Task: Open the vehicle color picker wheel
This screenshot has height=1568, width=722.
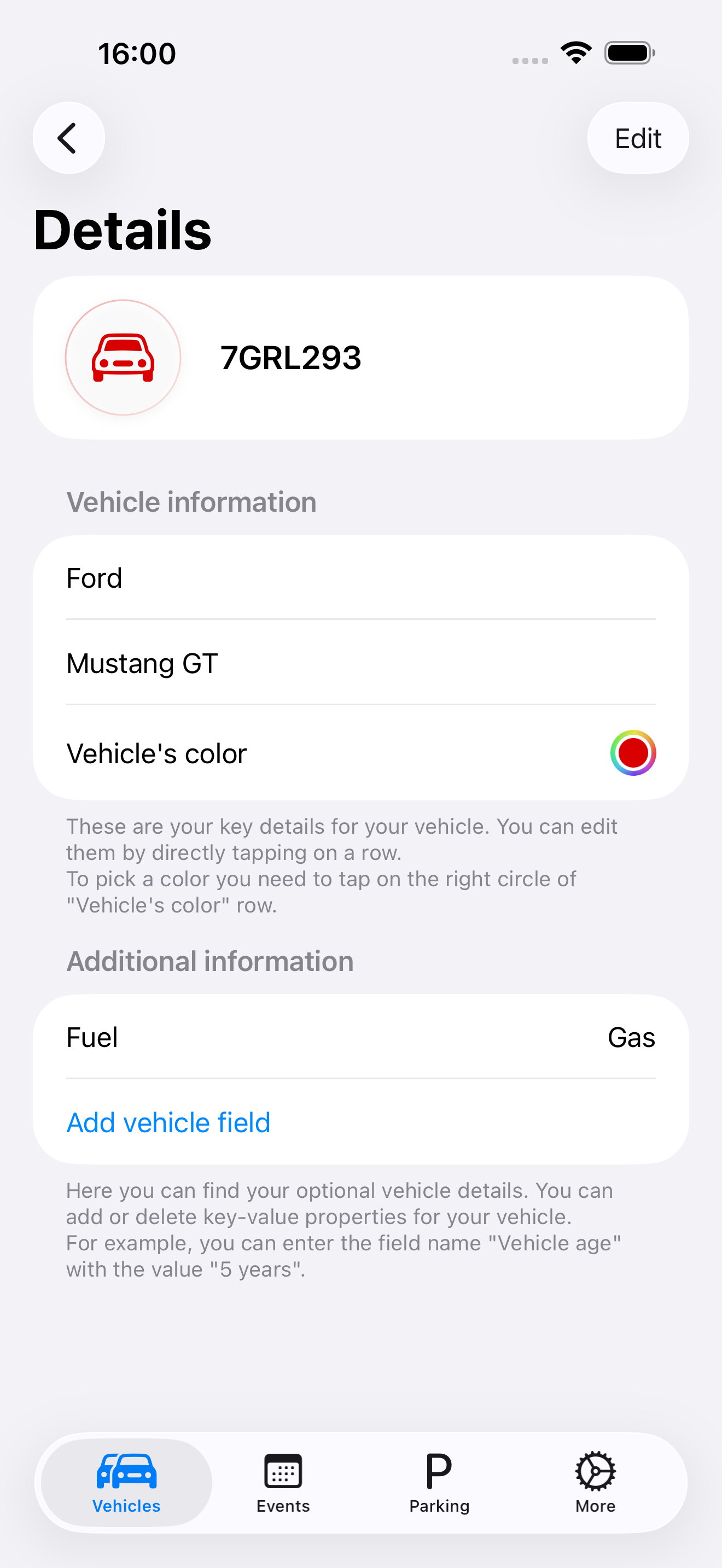Action: point(632,753)
